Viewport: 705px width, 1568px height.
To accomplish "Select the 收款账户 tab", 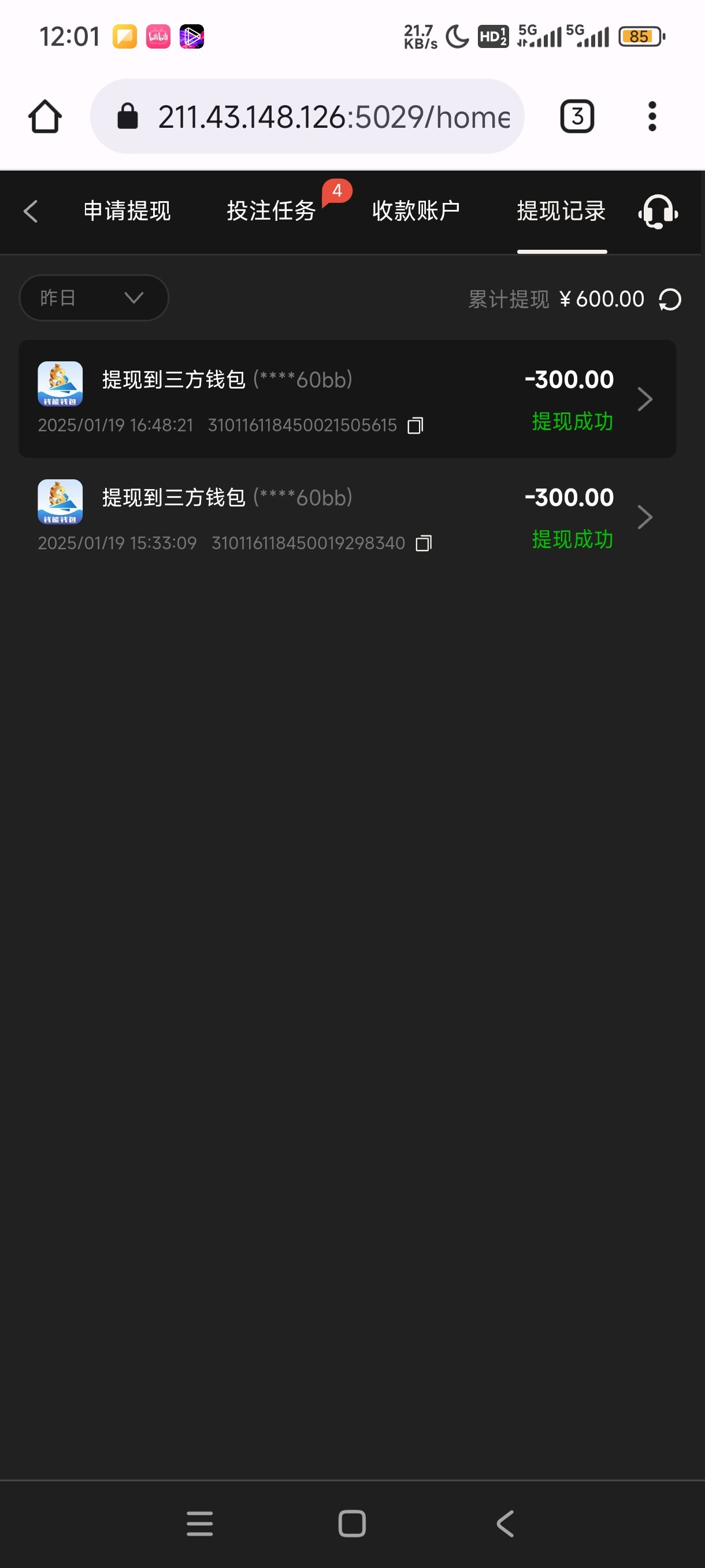I will 416,211.
